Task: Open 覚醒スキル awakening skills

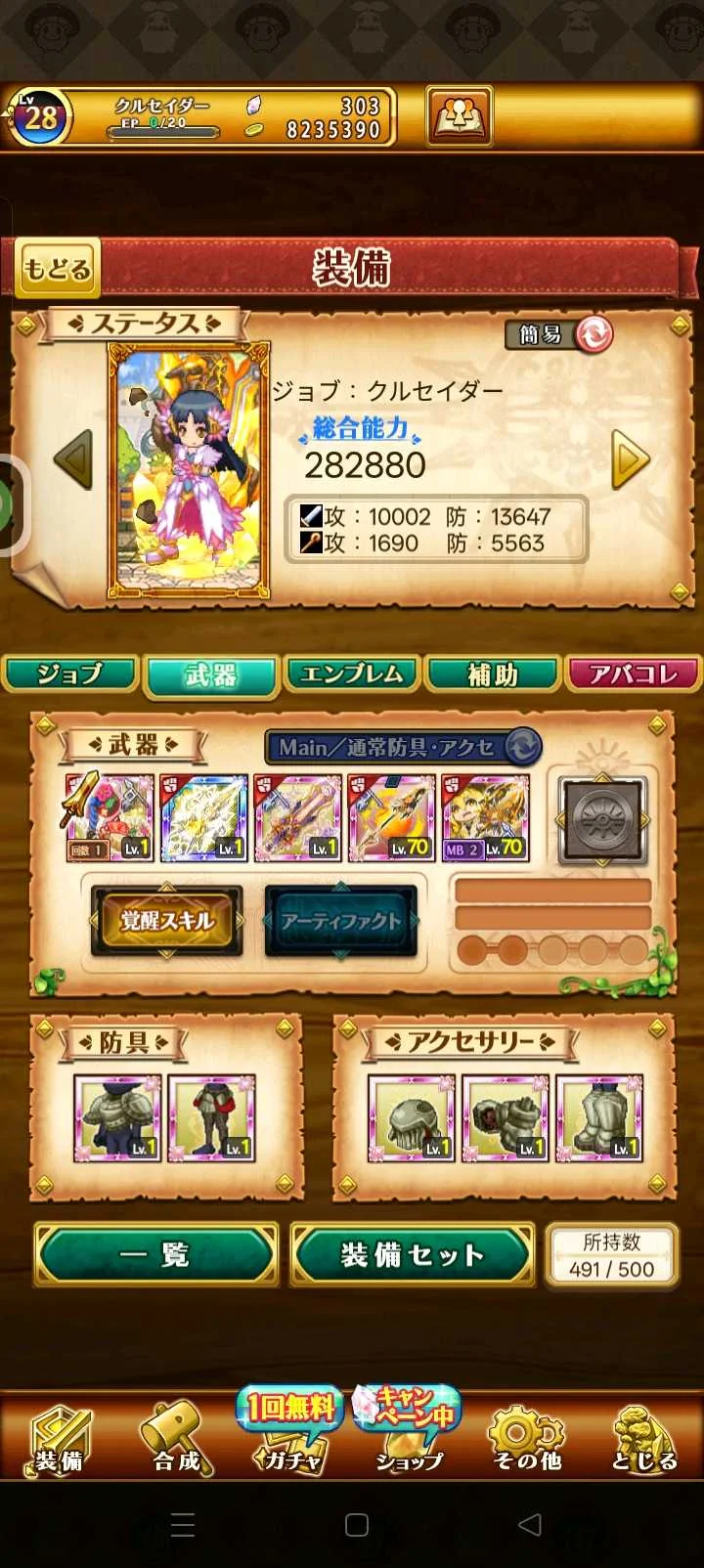Action: (167, 921)
